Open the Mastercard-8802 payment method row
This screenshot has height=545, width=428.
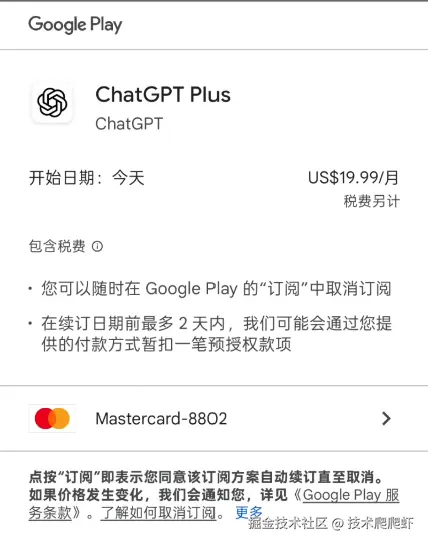(214, 418)
